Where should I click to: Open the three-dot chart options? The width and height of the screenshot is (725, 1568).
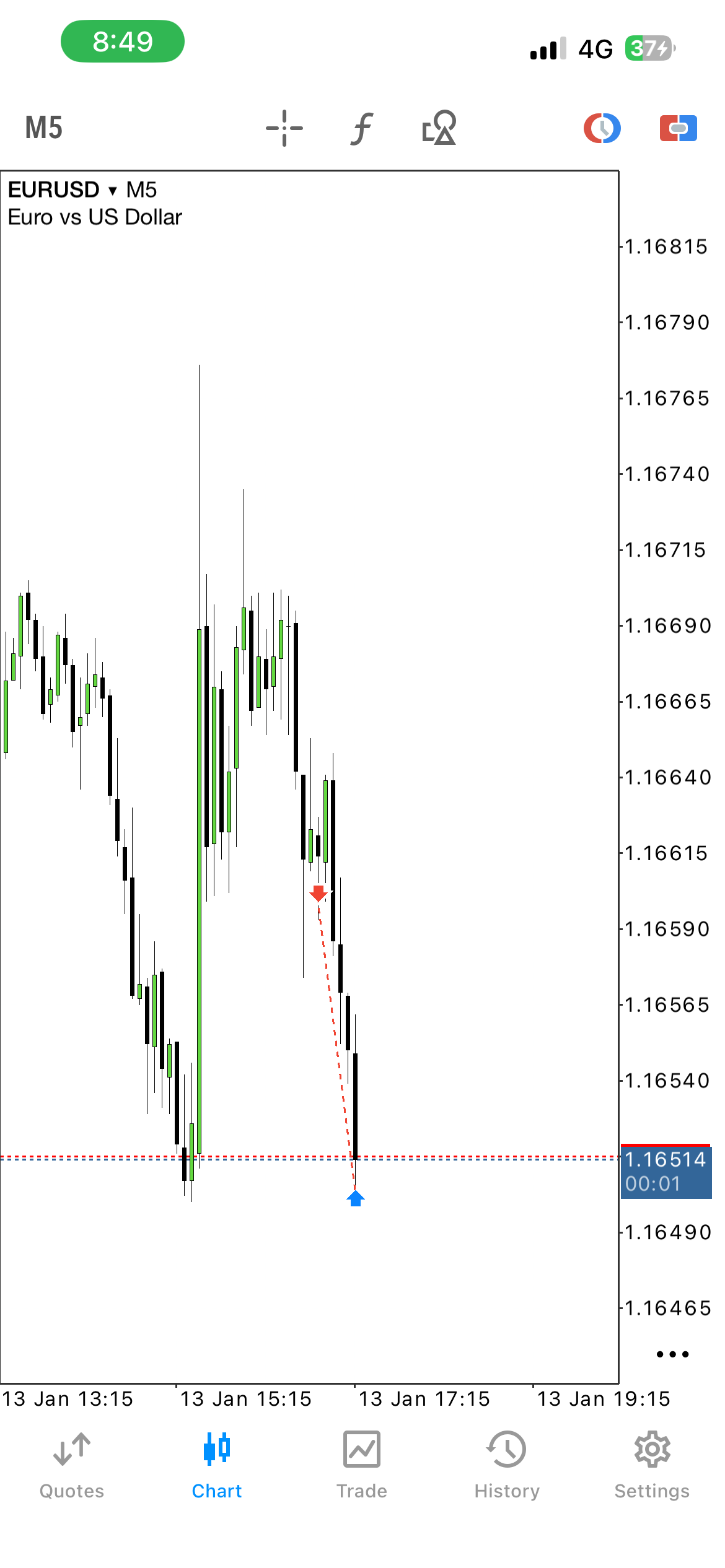tap(672, 1354)
